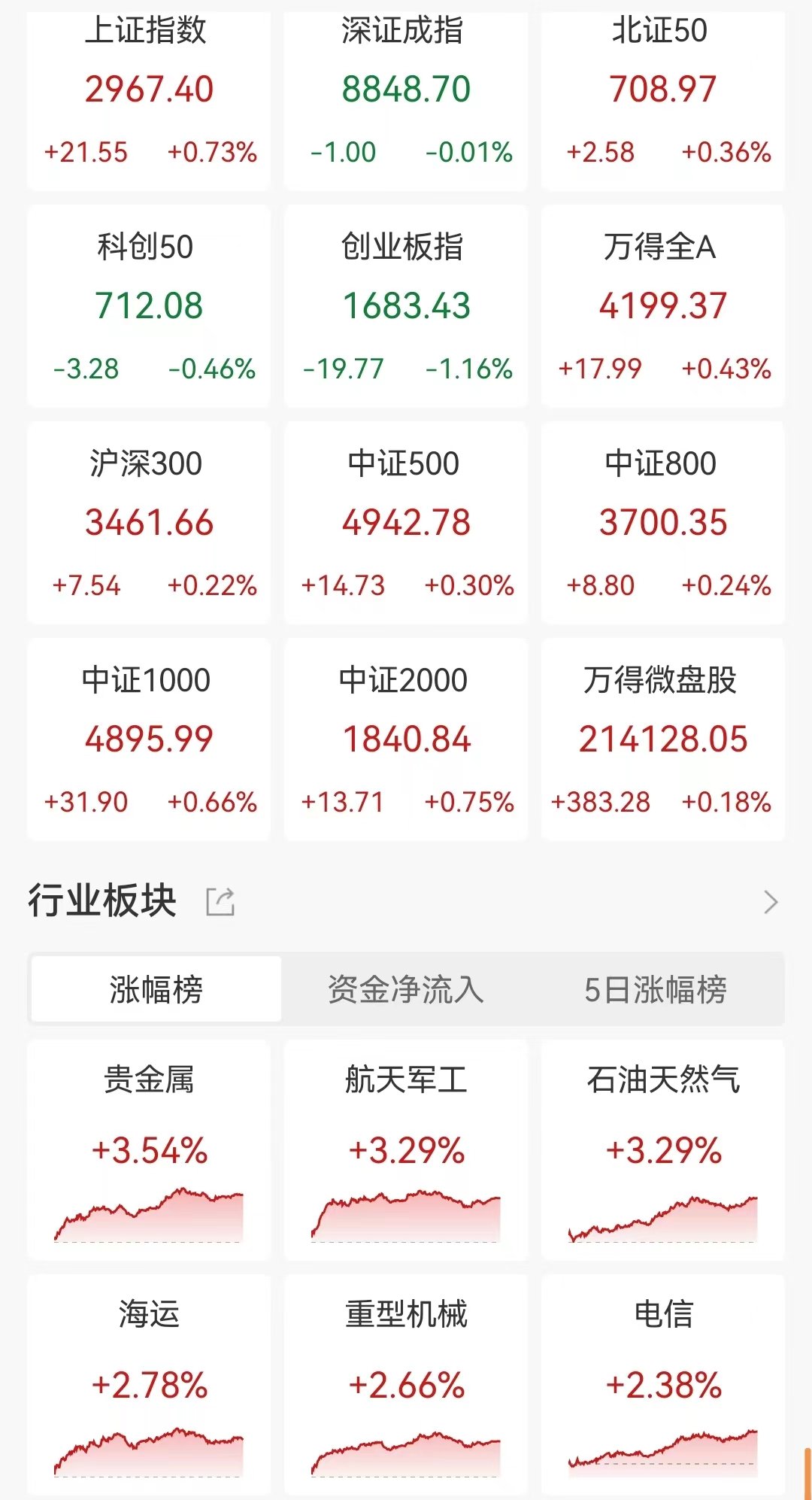View 北证50 index details
812x1500 pixels.
click(x=663, y=96)
